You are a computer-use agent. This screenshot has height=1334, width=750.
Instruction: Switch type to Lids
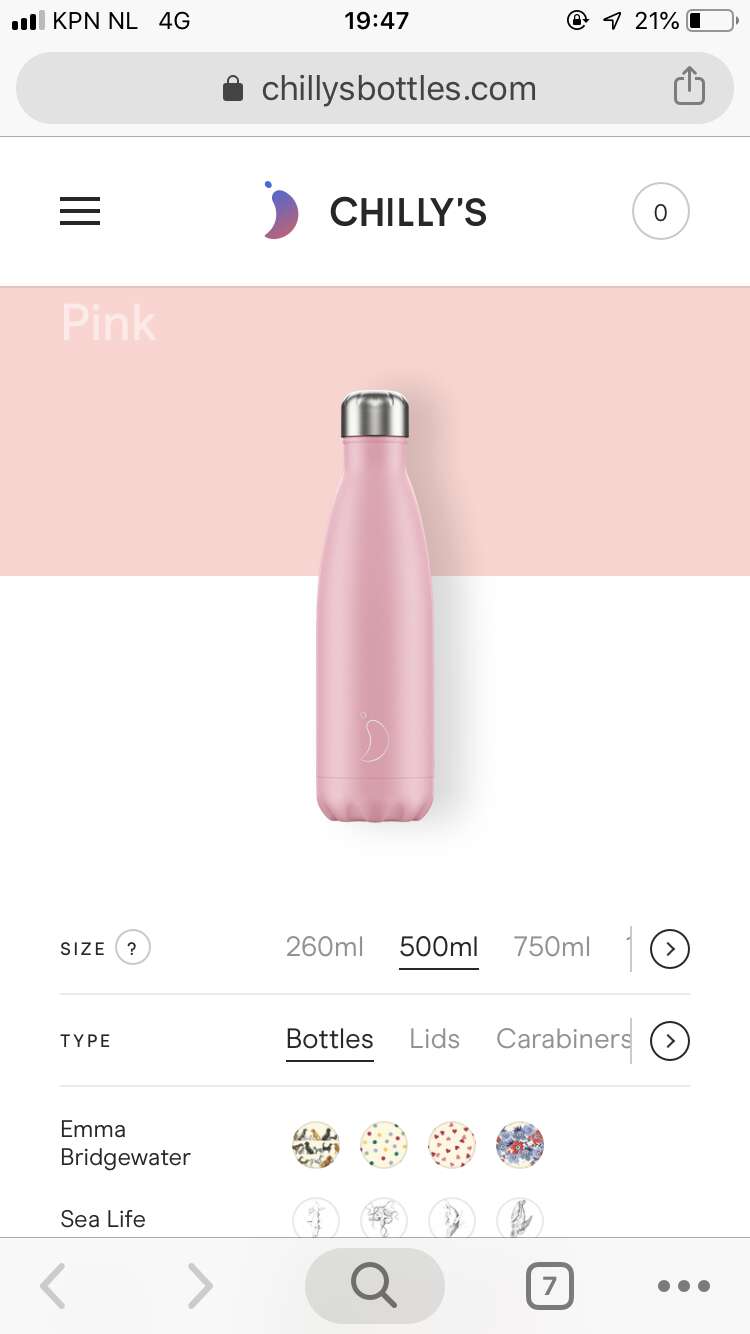pos(434,1039)
